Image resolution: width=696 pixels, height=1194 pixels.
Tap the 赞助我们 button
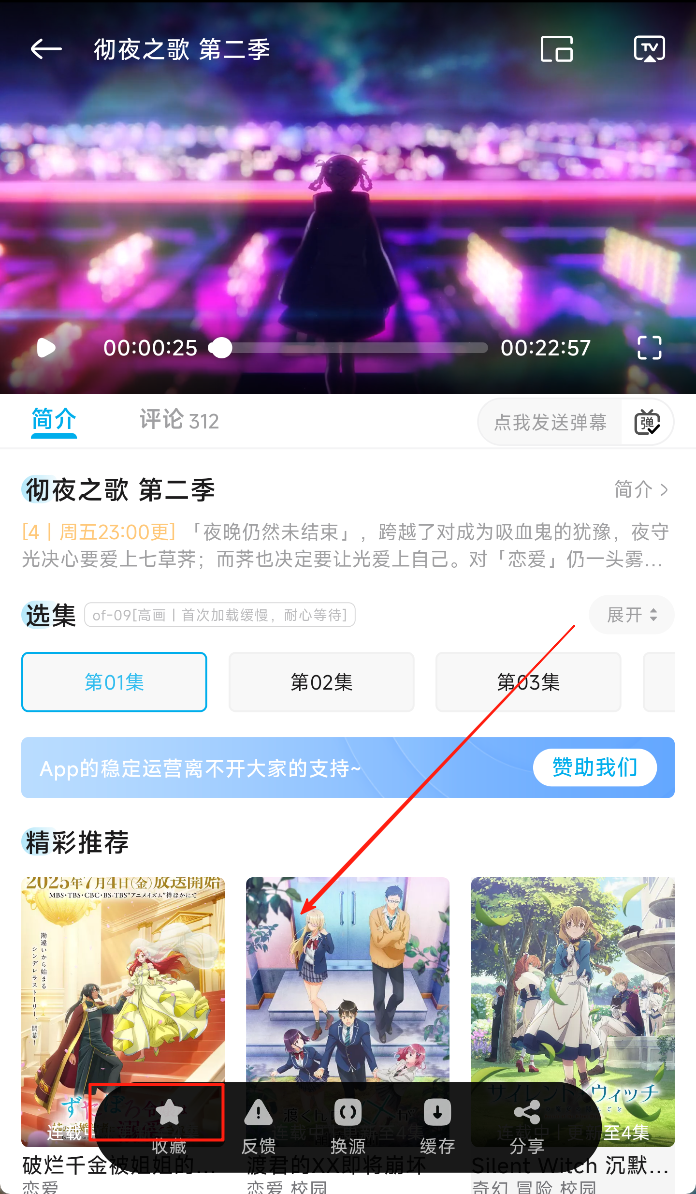coord(594,767)
